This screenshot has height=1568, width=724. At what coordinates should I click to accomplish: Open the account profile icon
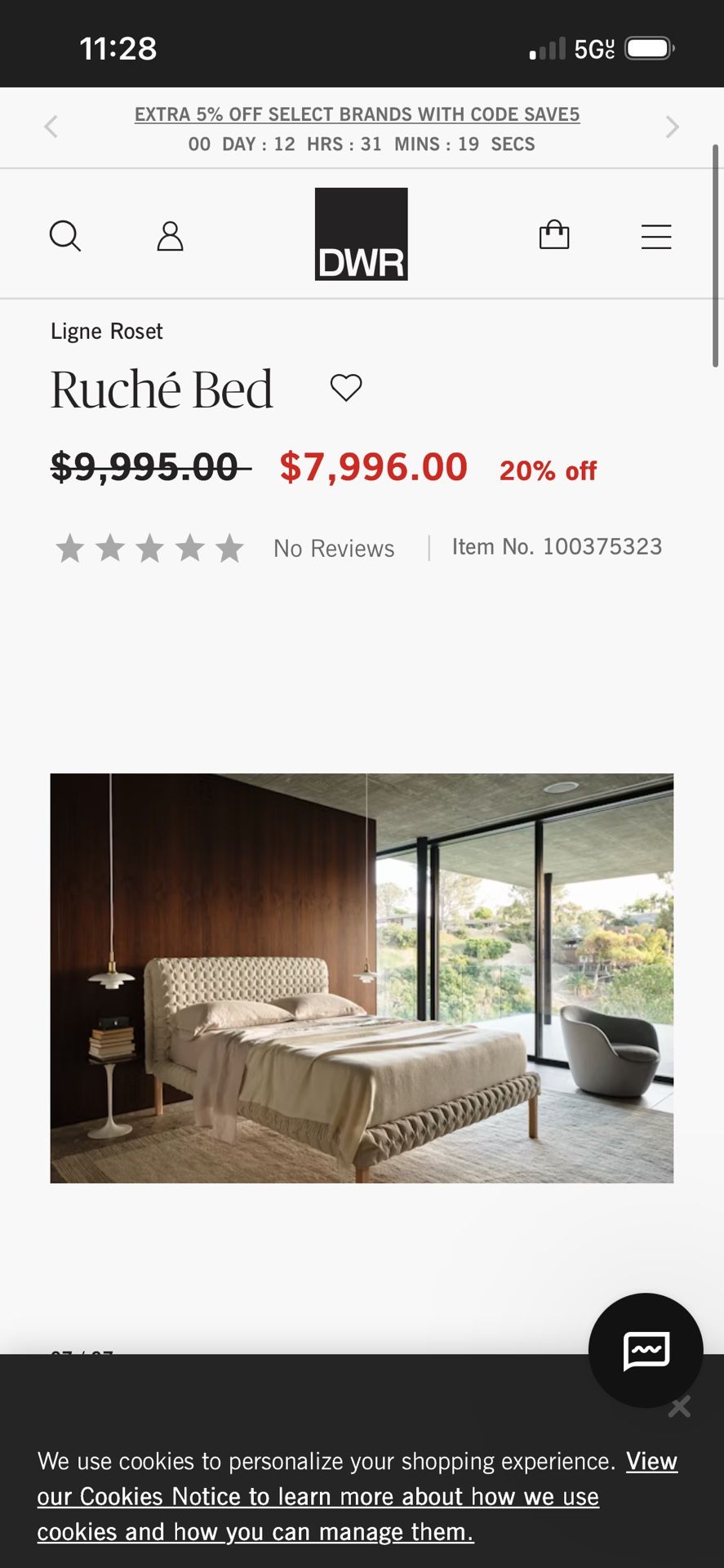170,236
